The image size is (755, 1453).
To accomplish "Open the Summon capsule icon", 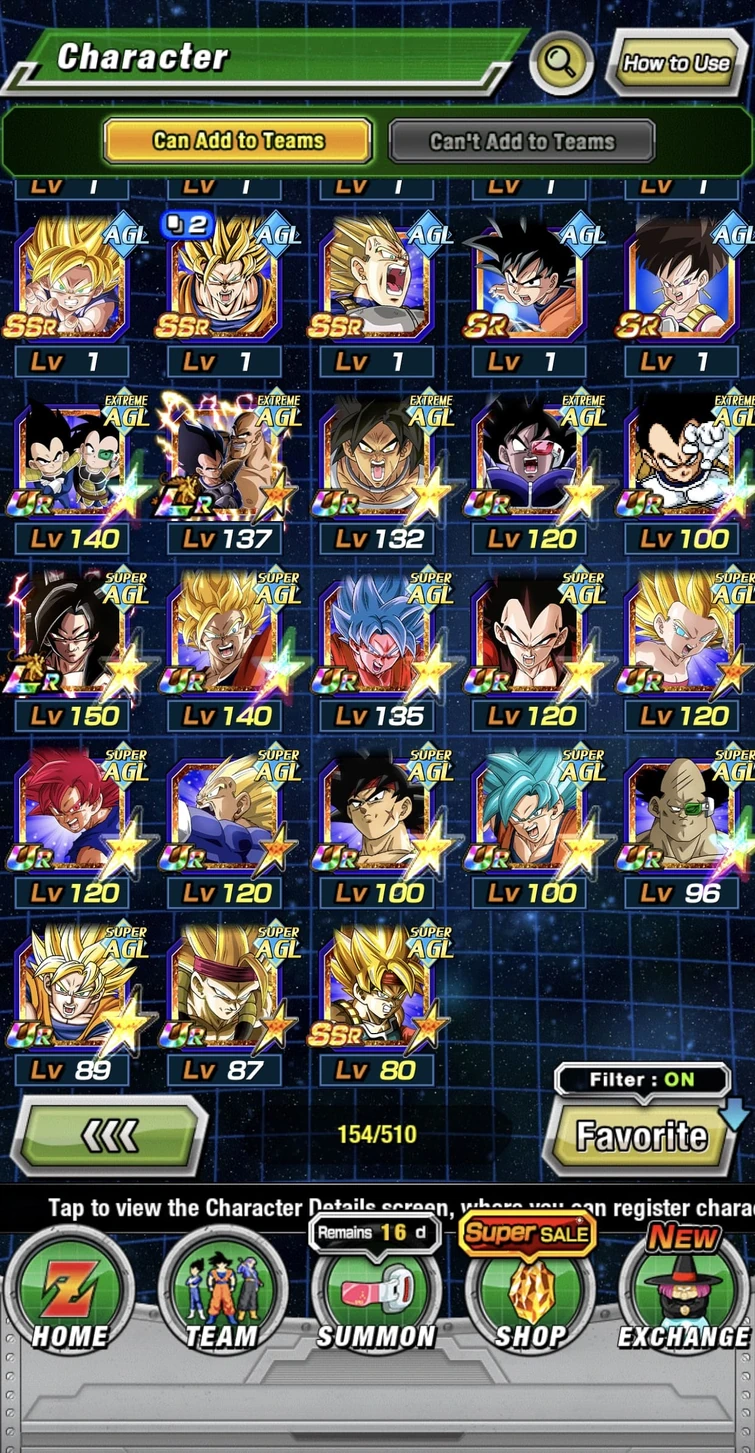I will pos(375,1290).
